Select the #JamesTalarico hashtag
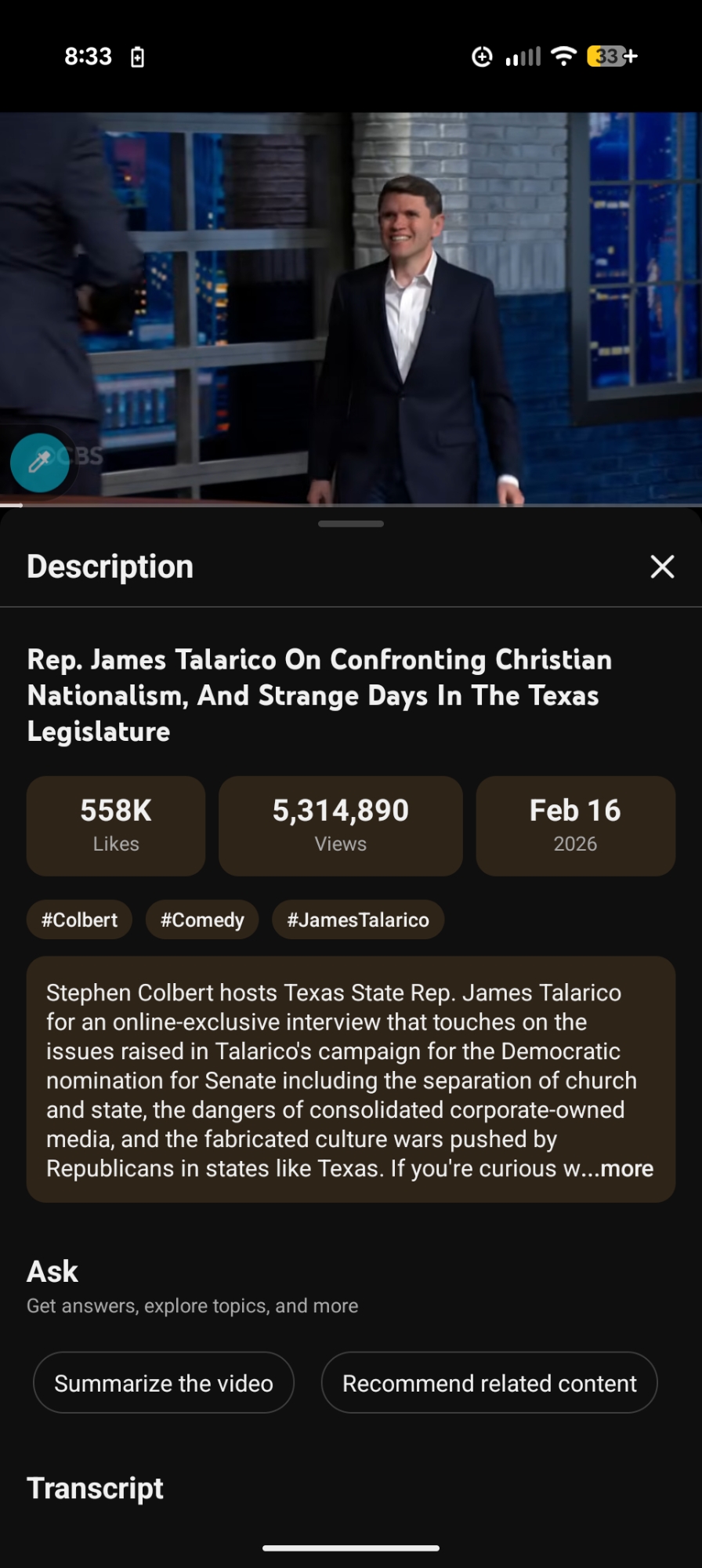Viewport: 702px width, 1568px height. pyautogui.click(x=358, y=920)
